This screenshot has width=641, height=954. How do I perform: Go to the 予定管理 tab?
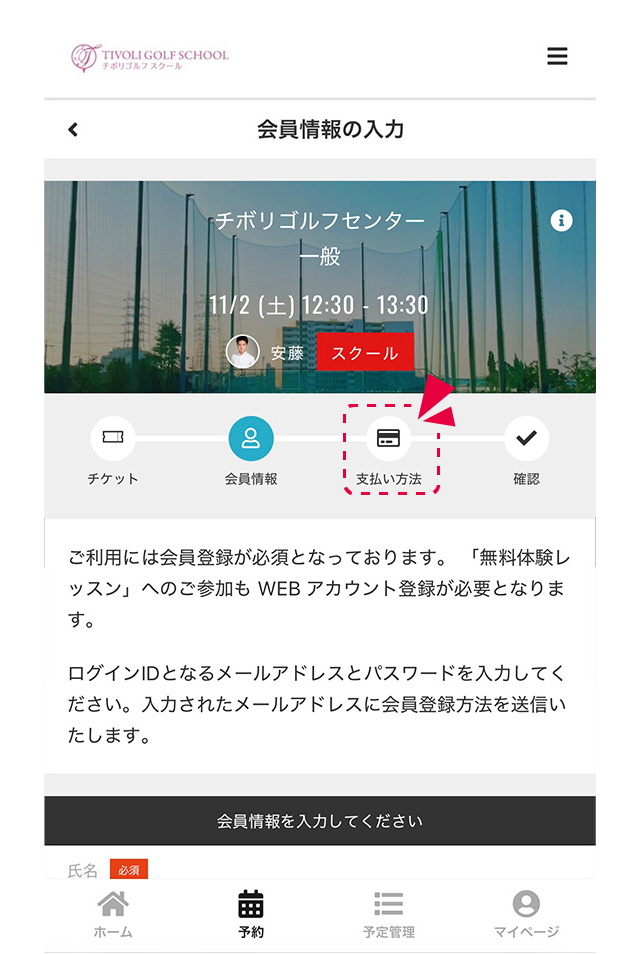point(388,914)
